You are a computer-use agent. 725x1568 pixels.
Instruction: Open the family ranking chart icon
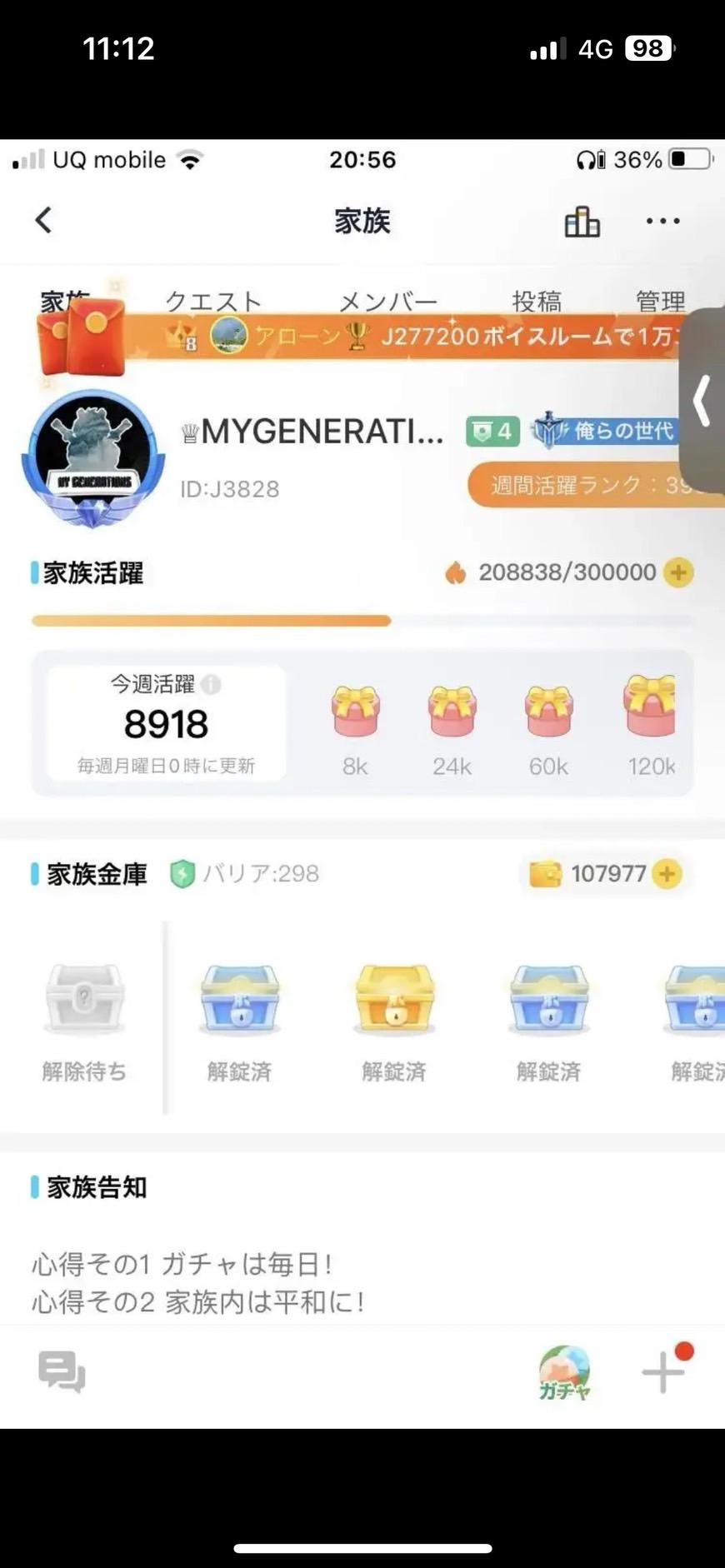pyautogui.click(x=582, y=222)
